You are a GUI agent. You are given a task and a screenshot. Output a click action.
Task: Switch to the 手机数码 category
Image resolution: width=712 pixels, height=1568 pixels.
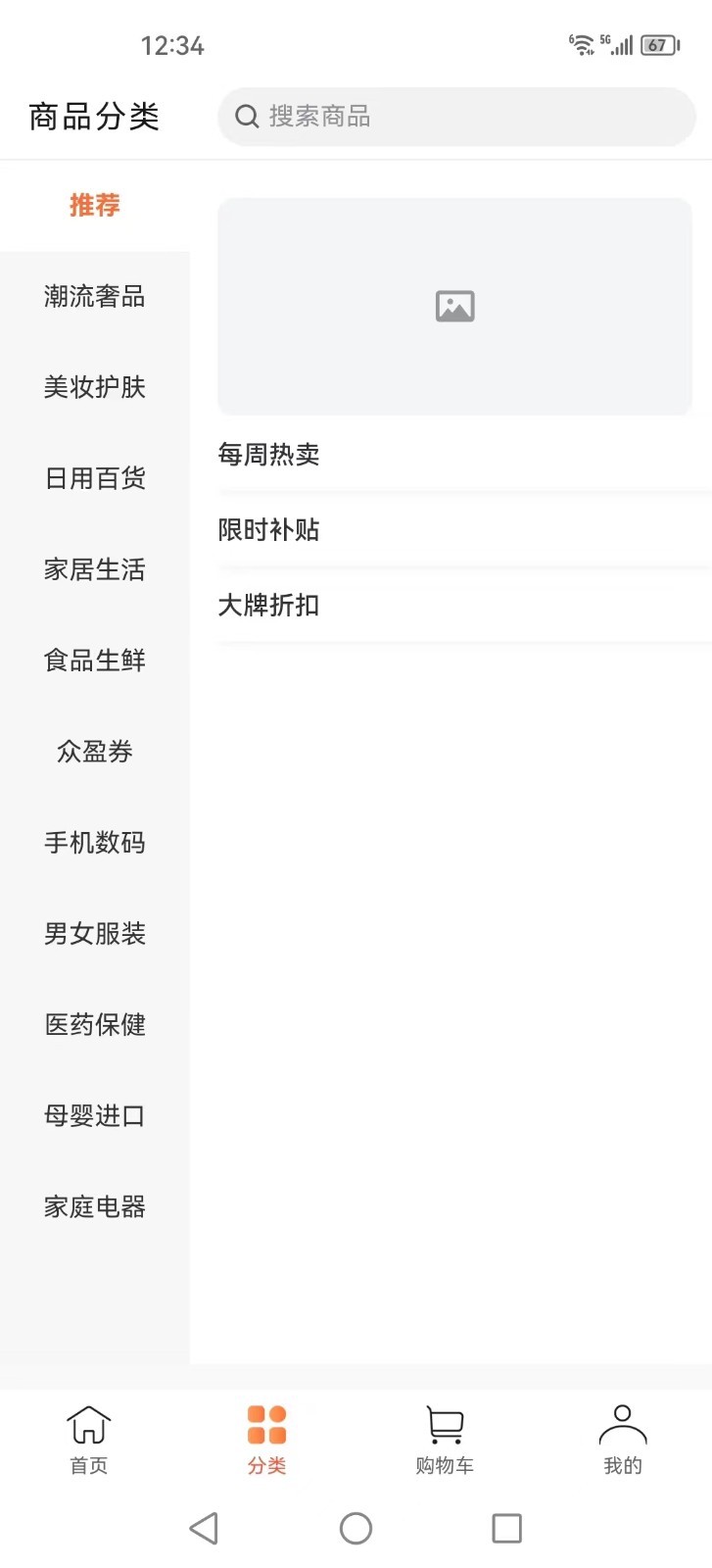95,843
